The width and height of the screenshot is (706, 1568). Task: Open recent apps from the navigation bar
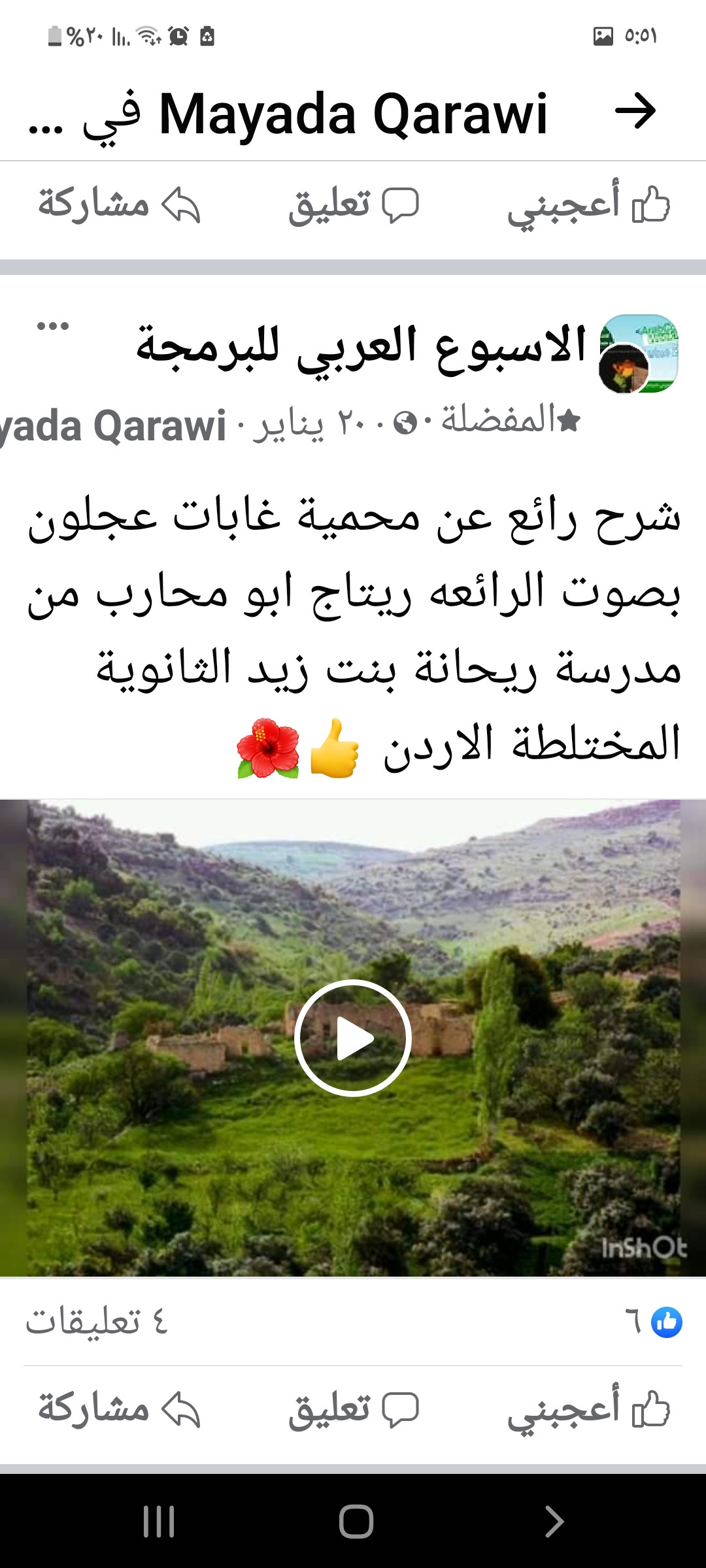click(x=159, y=1522)
